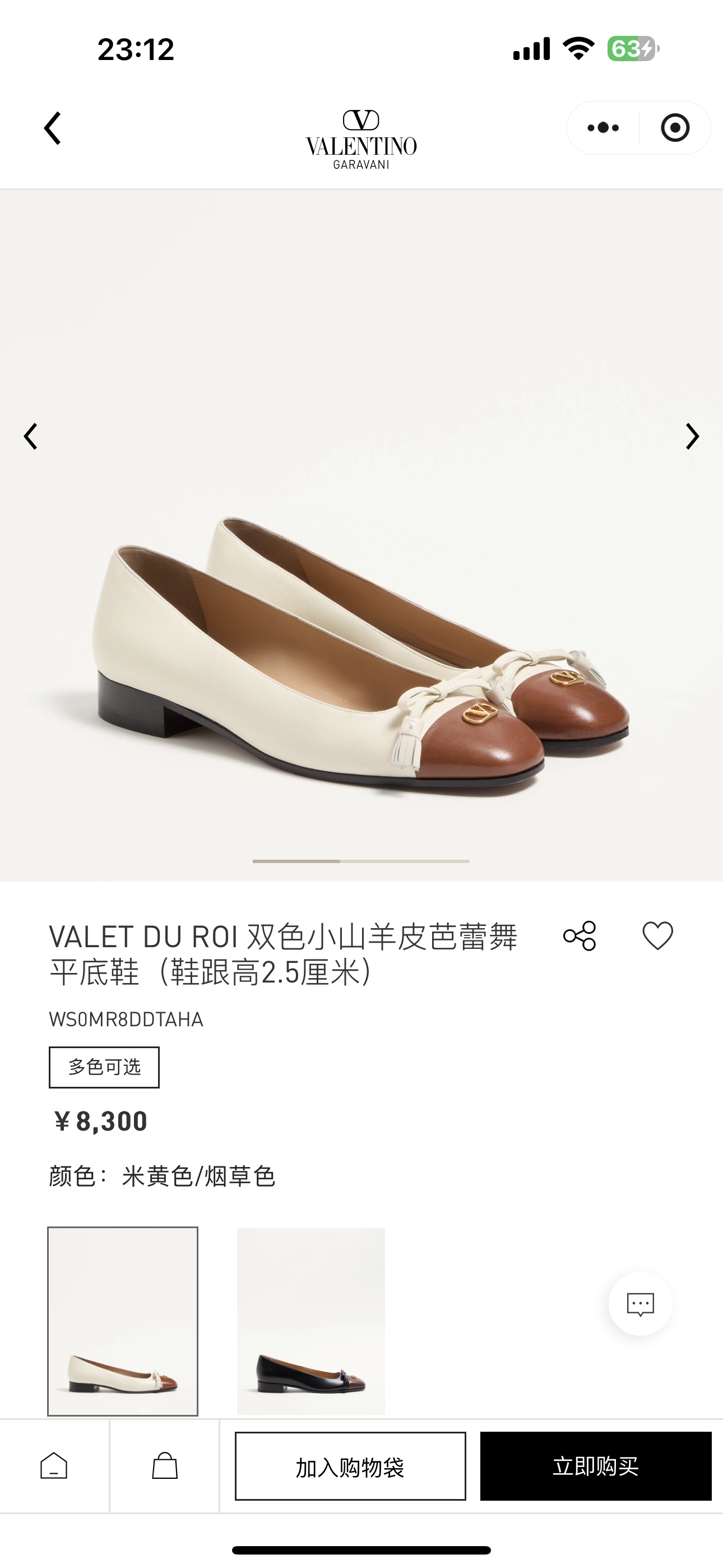
Task: Add the ballet flats to wishlist
Action: [x=657, y=936]
